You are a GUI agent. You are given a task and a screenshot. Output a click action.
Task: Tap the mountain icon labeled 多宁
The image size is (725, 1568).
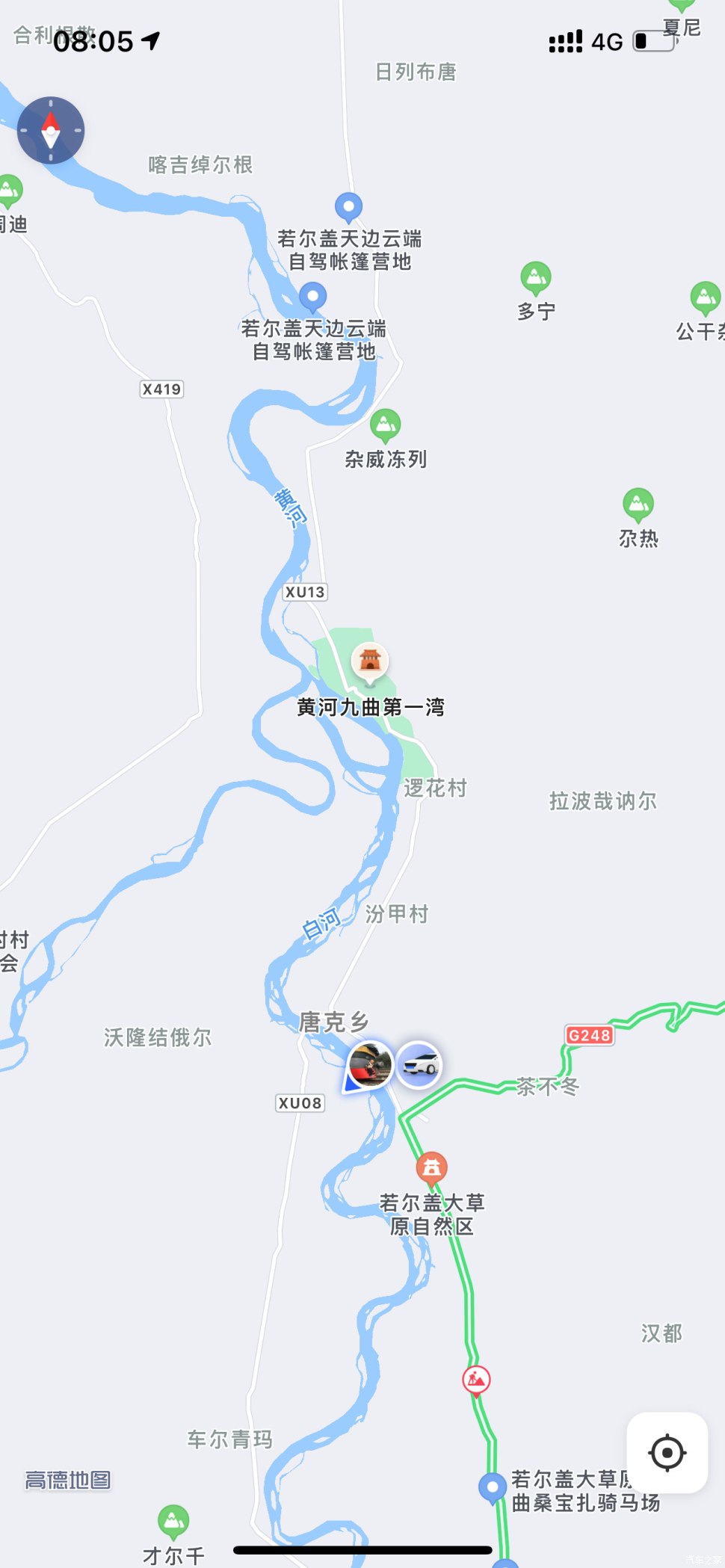pos(536,277)
